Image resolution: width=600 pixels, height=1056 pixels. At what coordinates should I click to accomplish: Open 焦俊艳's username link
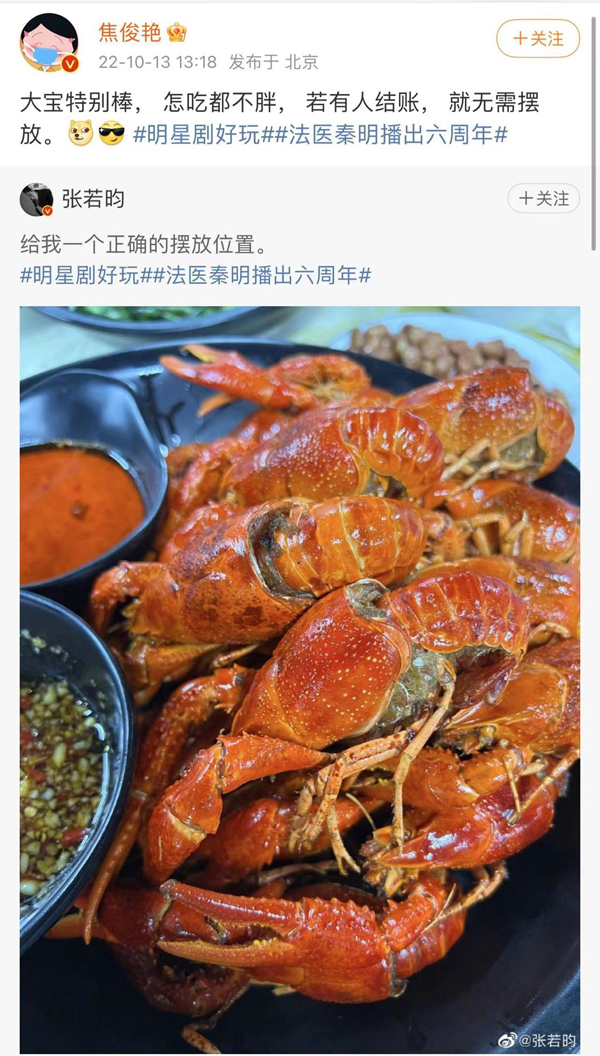[129, 32]
